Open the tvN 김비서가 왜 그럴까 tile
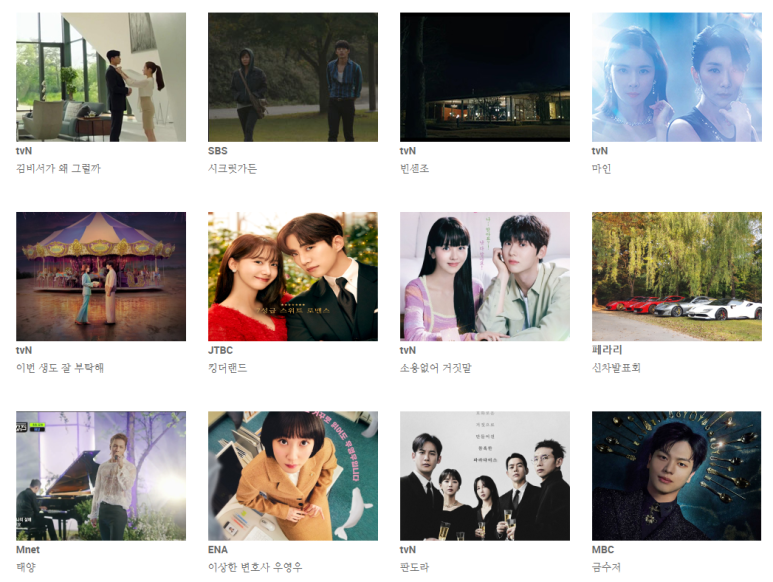Screen dimensions: 773x582 (x=101, y=77)
